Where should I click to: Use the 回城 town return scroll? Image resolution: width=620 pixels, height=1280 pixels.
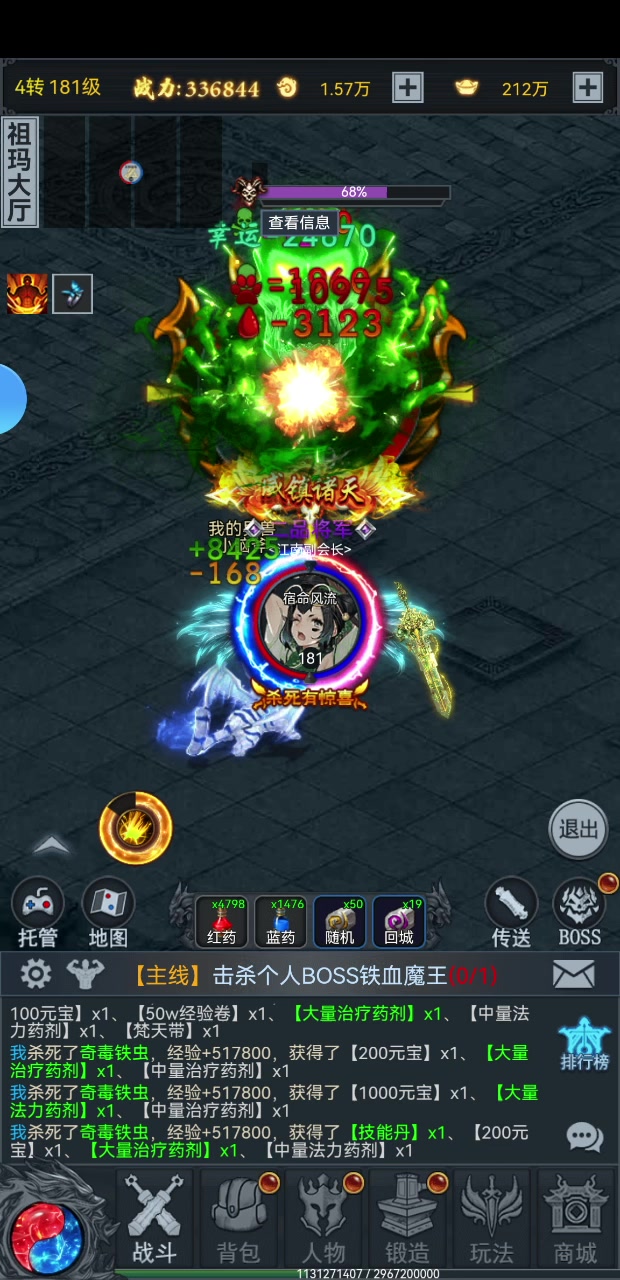pos(399,921)
